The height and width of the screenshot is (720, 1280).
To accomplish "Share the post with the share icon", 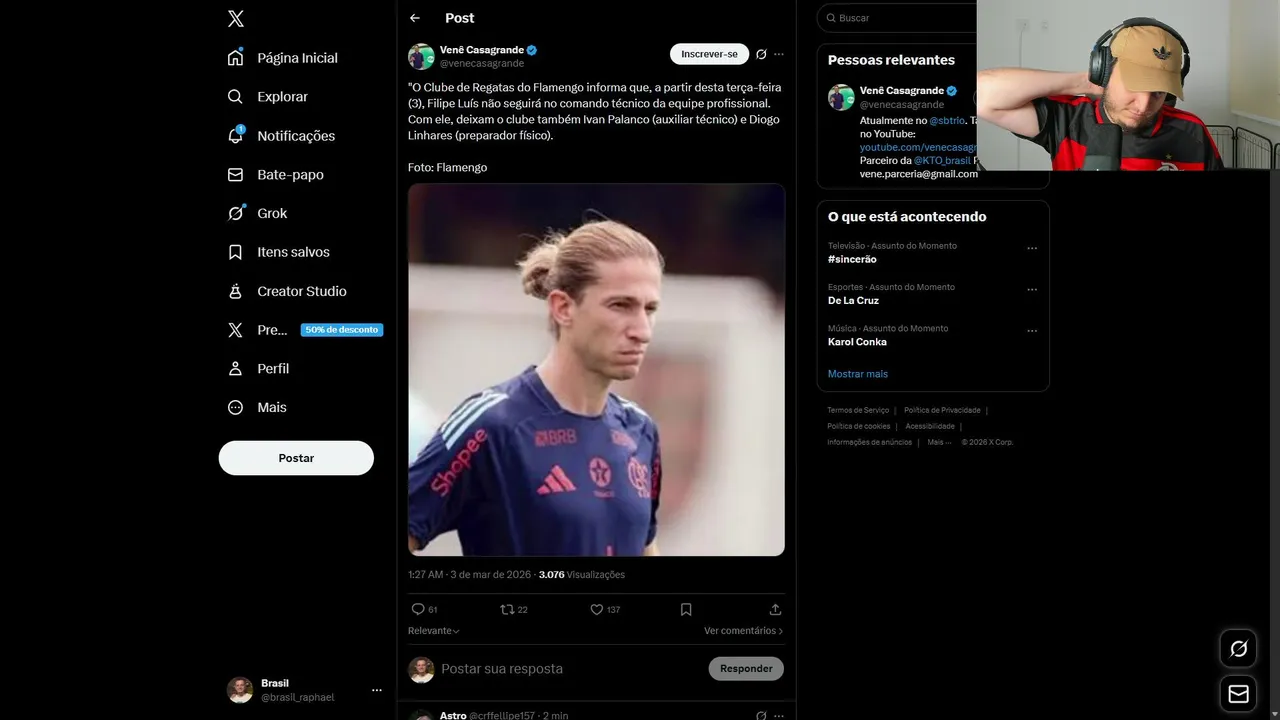I will tap(775, 609).
